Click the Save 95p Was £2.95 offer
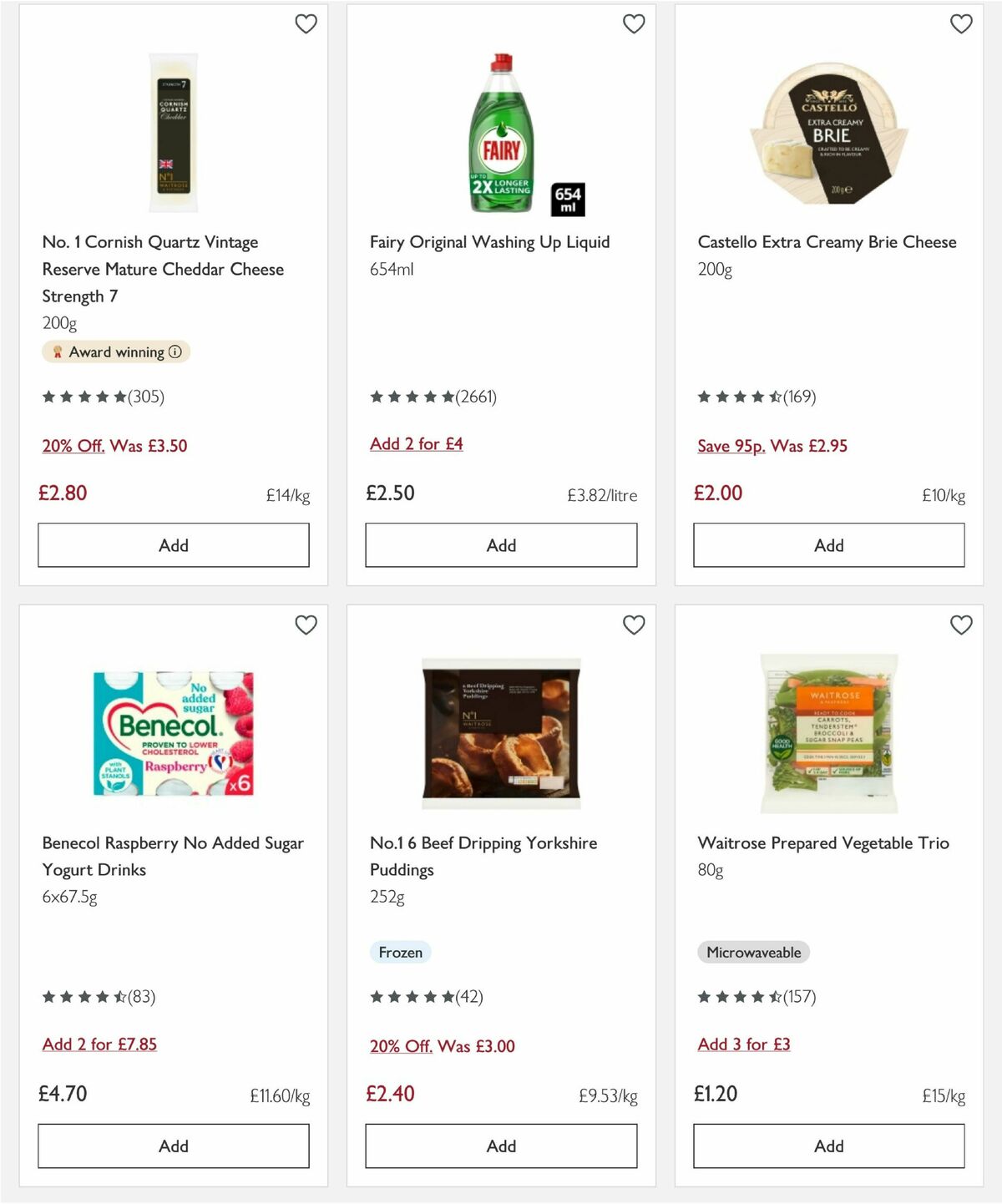Image resolution: width=1002 pixels, height=1204 pixels. pos(772,446)
